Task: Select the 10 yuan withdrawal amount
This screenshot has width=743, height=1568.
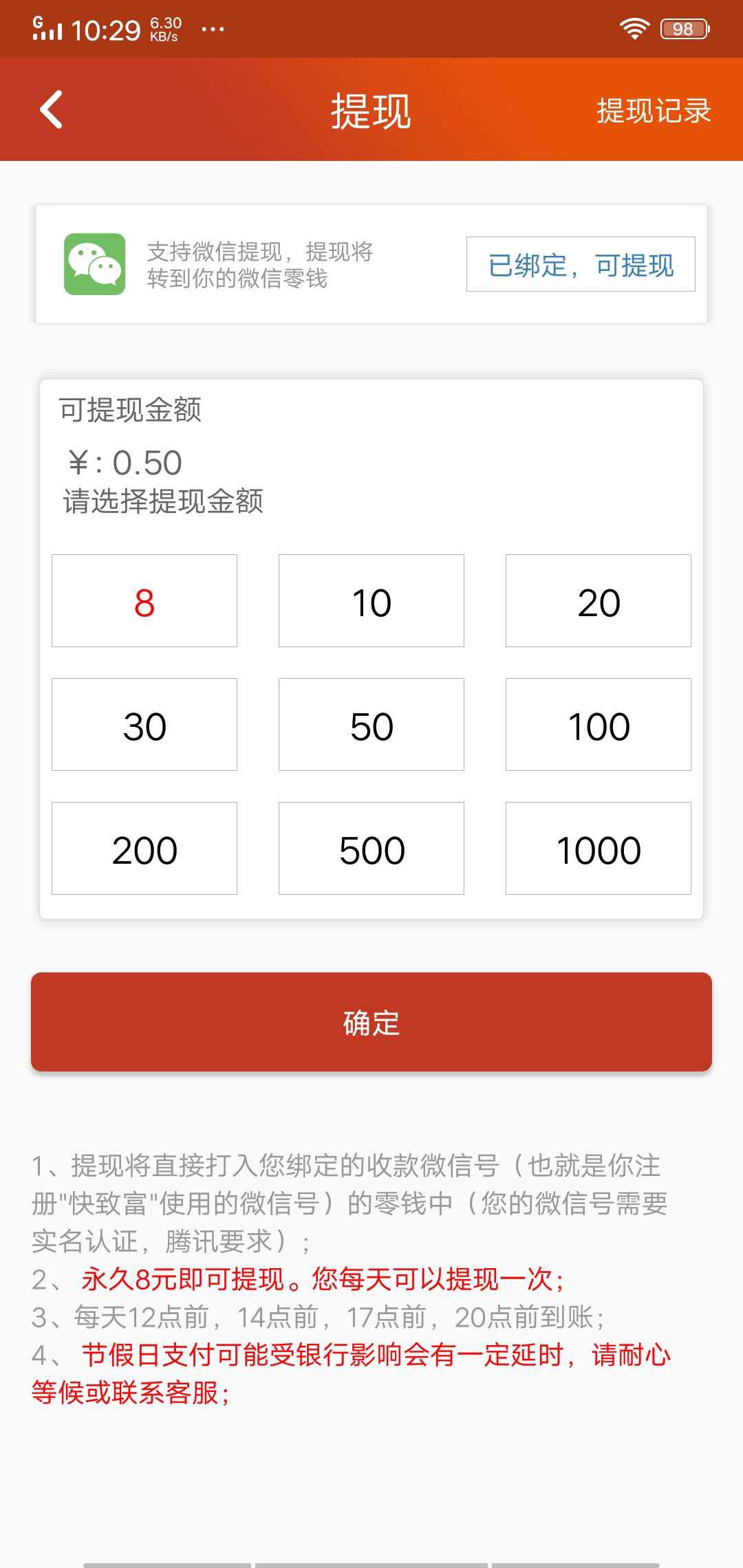Action: [371, 600]
